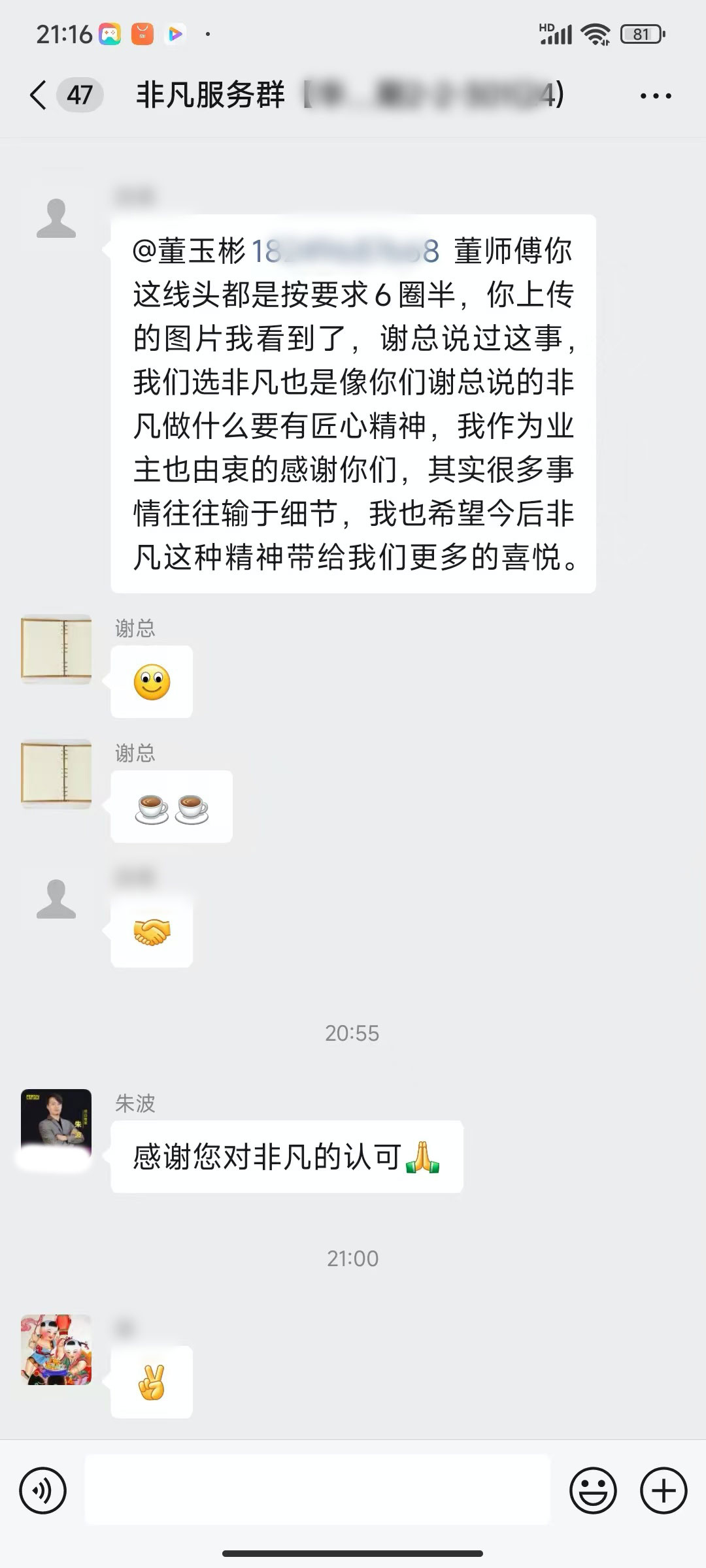The width and height of the screenshot is (706, 1568).
Task: Open avatar of the long message sender
Action: point(56,218)
